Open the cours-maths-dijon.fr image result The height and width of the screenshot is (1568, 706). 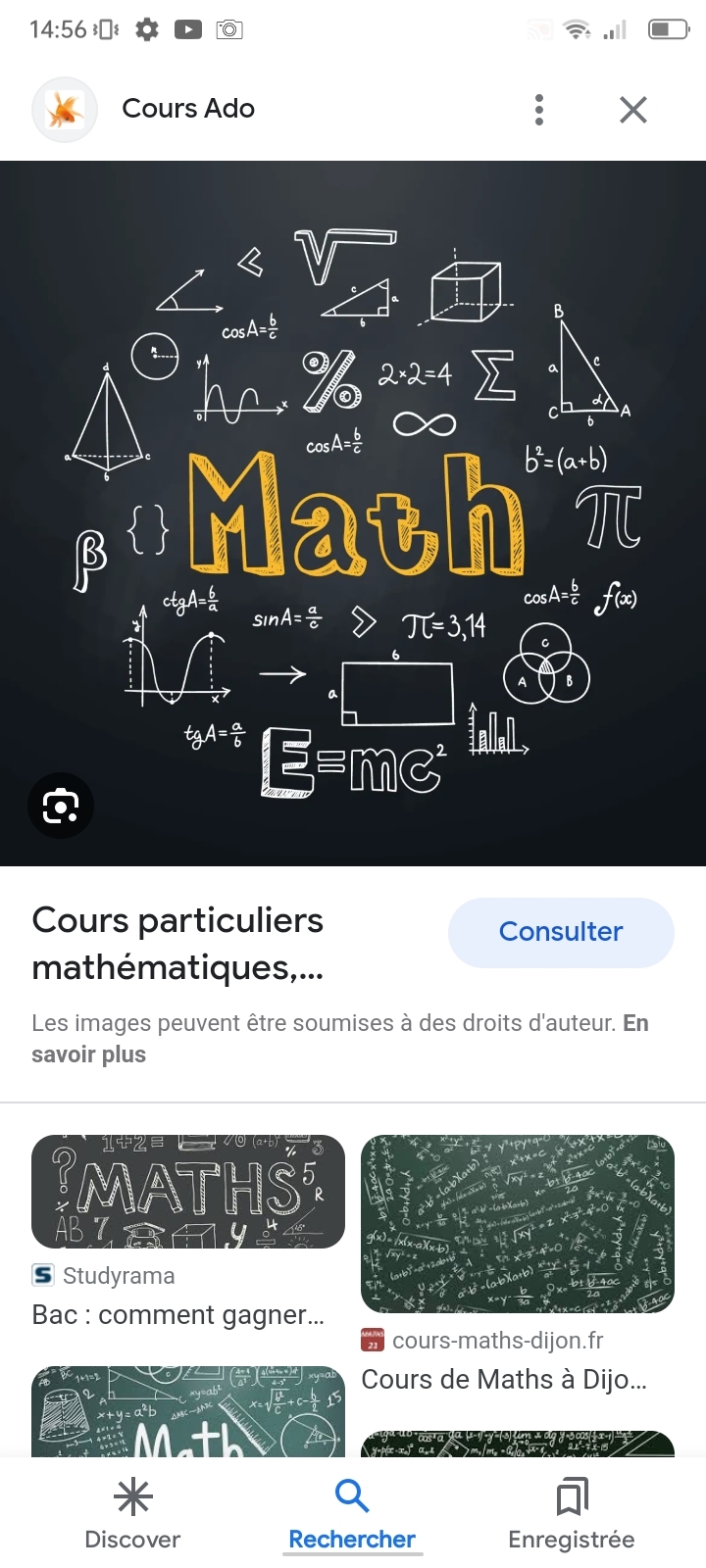click(518, 1224)
